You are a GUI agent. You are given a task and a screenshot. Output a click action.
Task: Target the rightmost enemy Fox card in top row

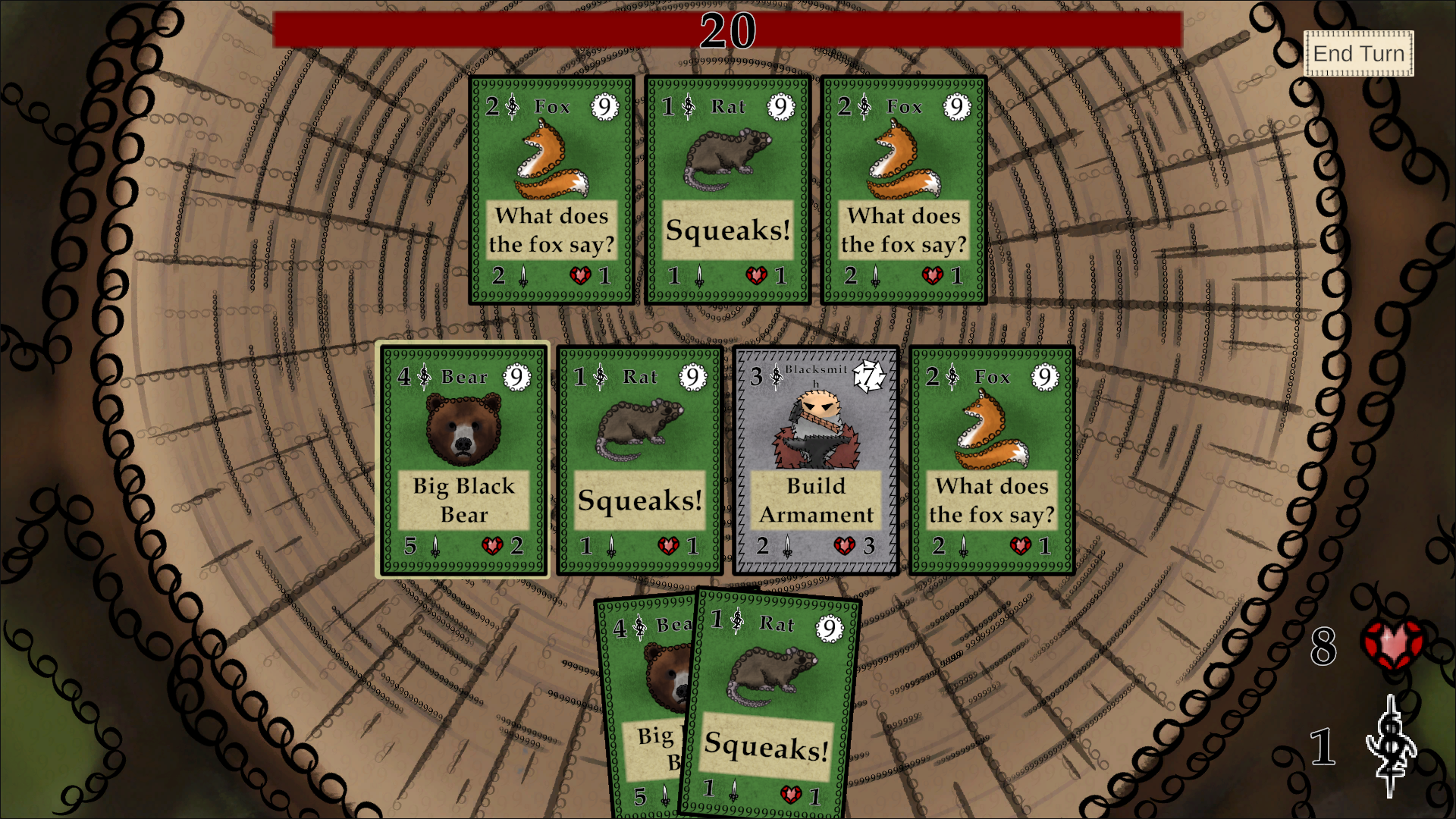[903, 190]
